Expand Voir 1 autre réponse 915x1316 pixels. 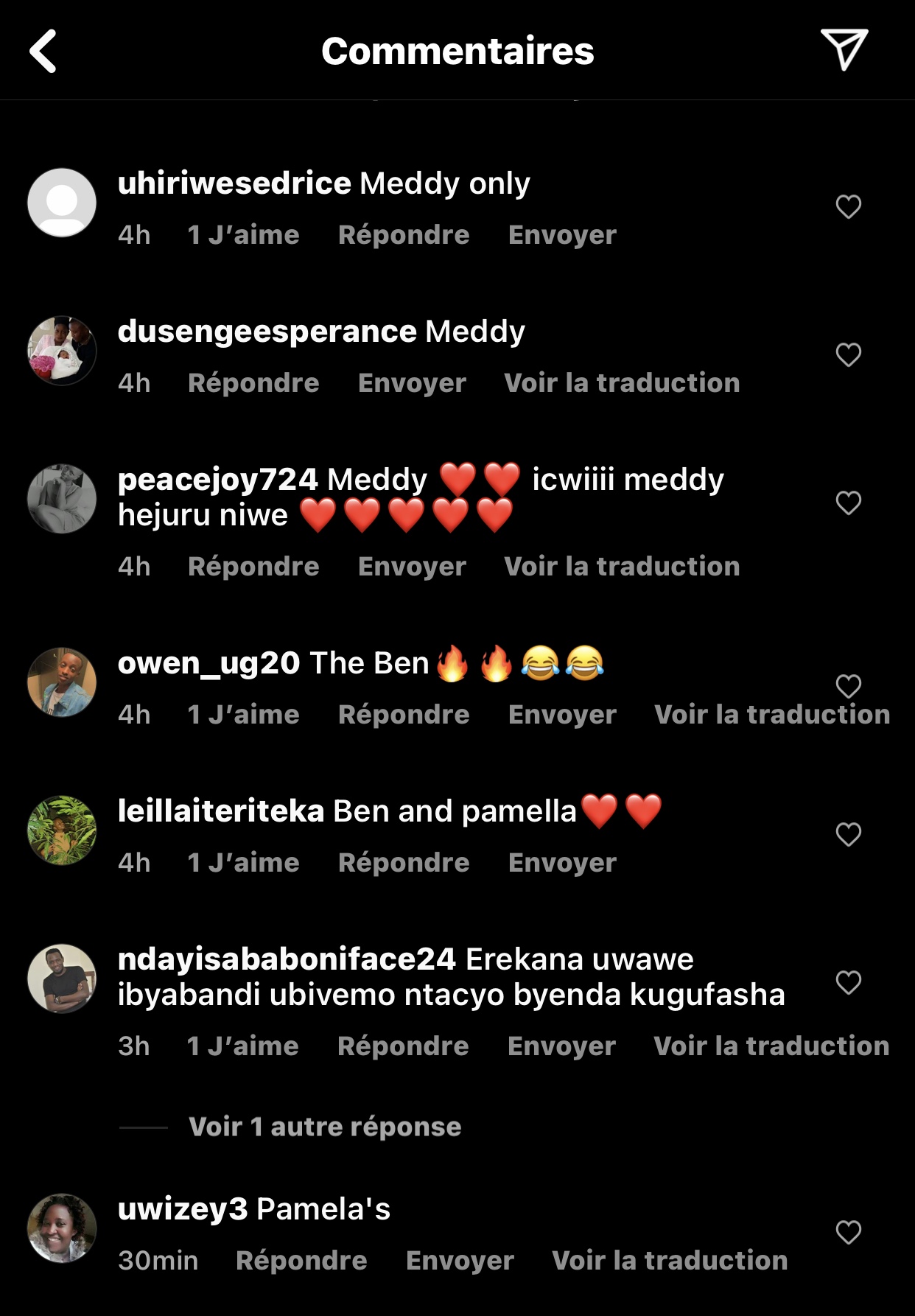[x=324, y=1127]
